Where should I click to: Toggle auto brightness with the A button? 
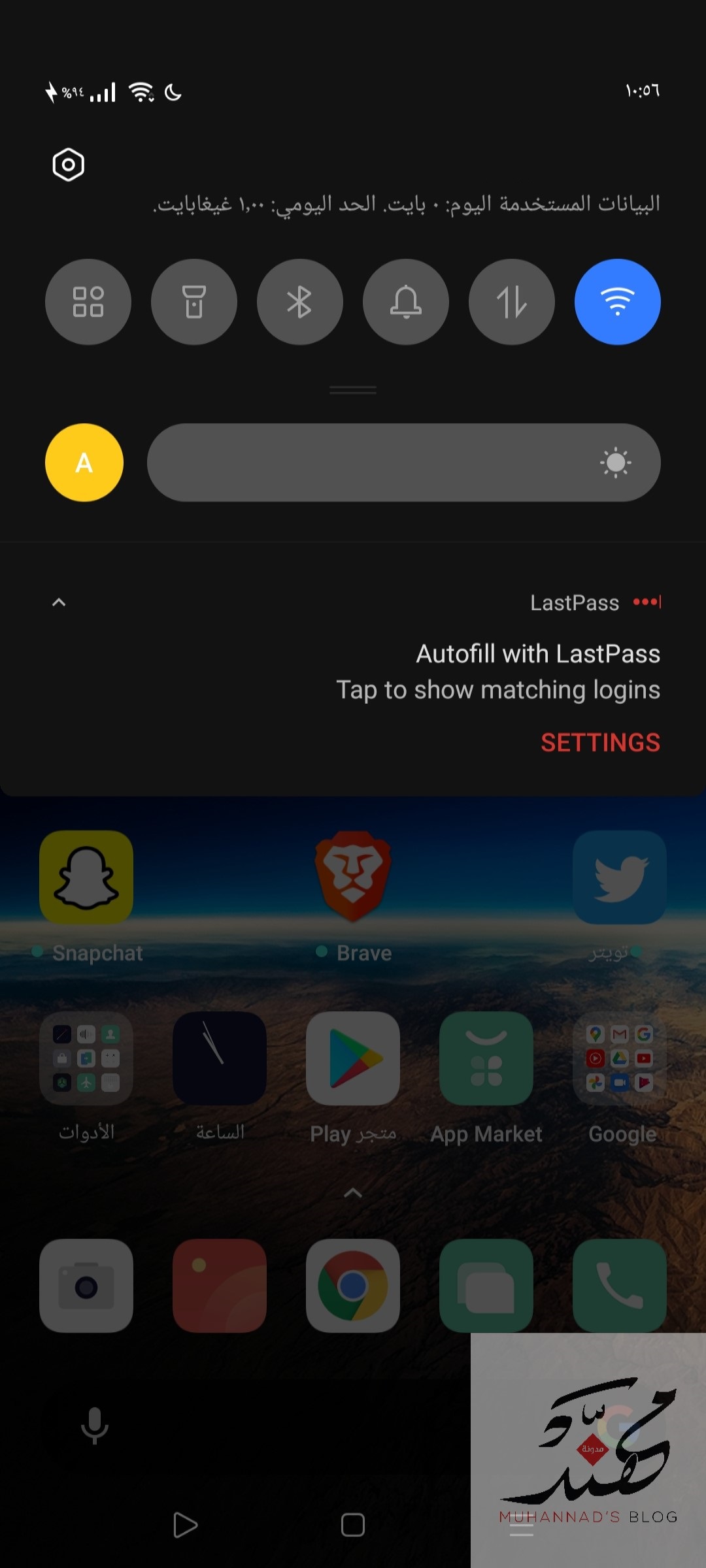pyautogui.click(x=84, y=463)
